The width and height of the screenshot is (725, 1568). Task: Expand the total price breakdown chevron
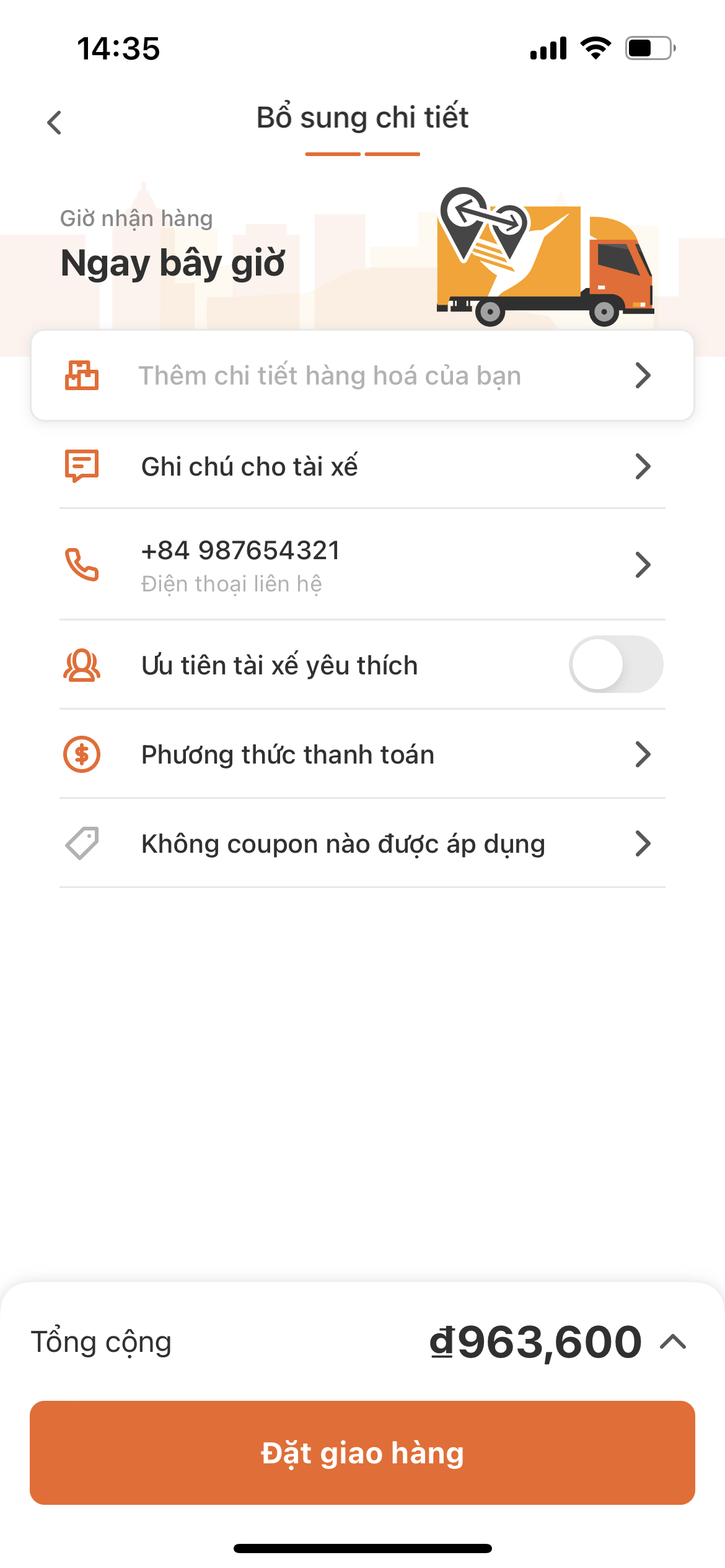pyautogui.click(x=673, y=1343)
